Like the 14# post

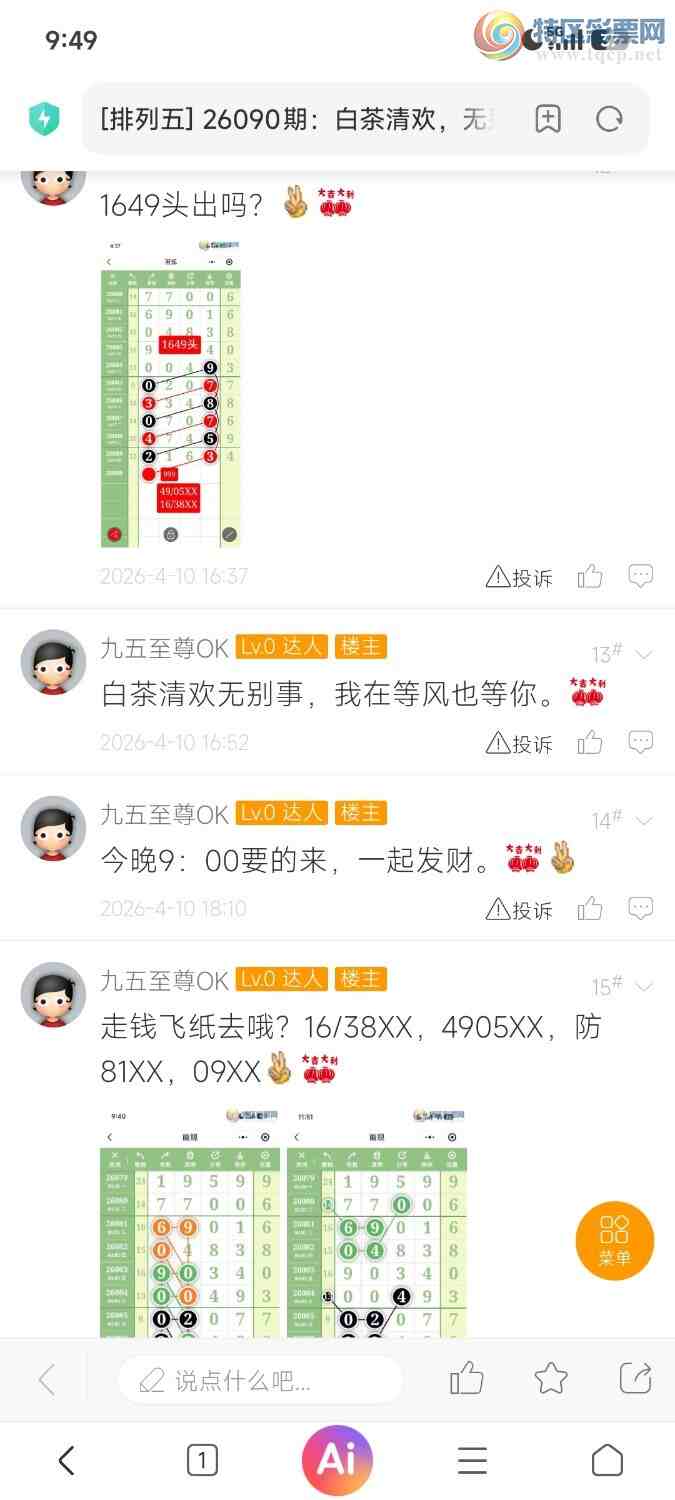tap(590, 908)
